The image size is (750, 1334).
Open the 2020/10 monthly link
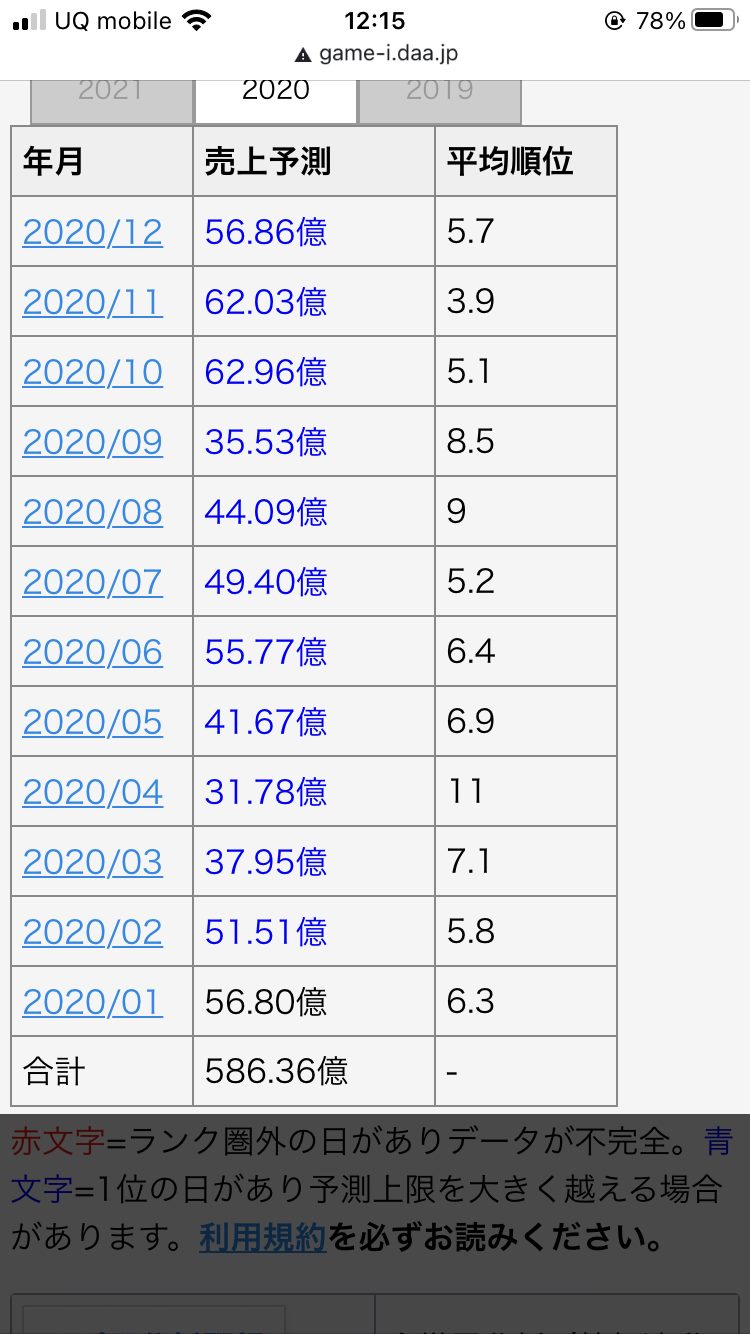pyautogui.click(x=92, y=372)
